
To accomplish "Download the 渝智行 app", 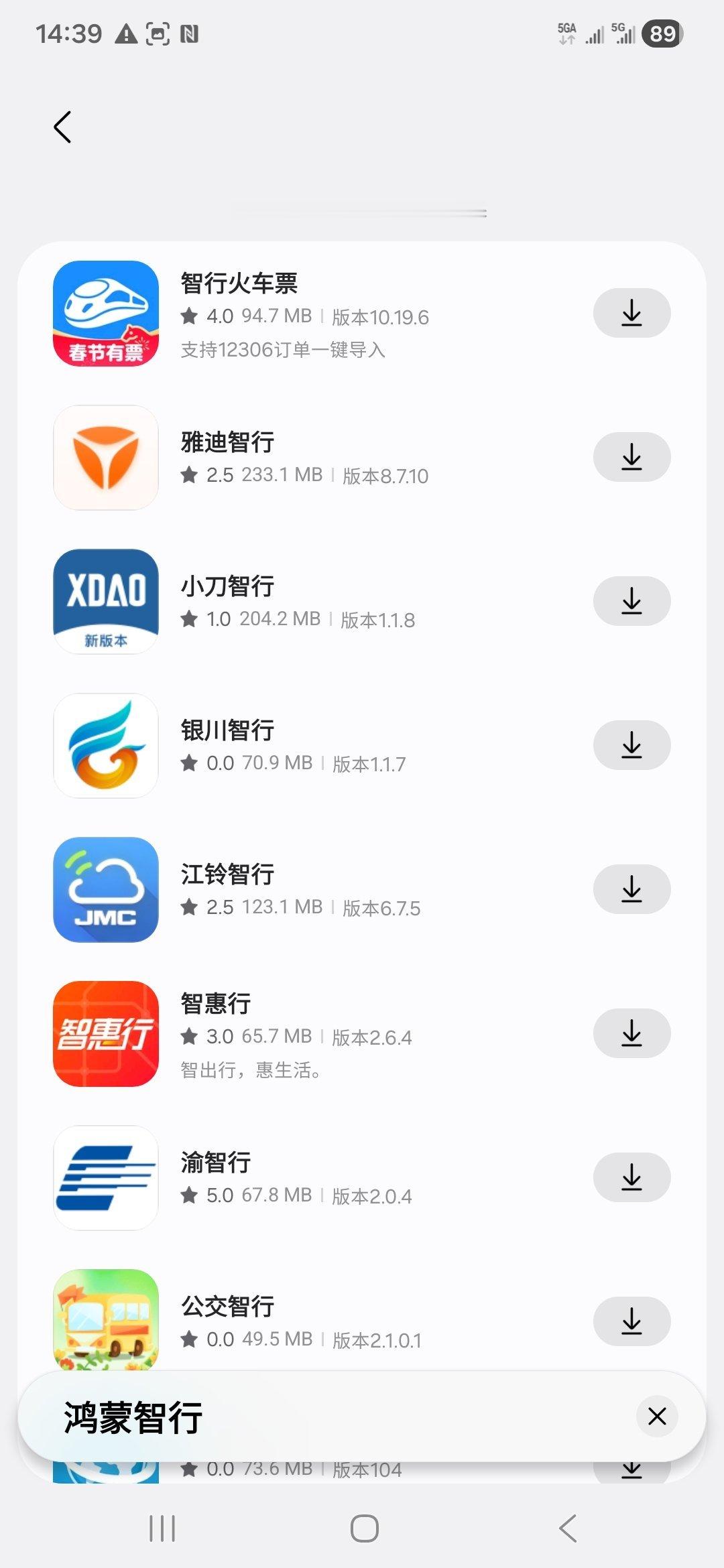I will (631, 1177).
